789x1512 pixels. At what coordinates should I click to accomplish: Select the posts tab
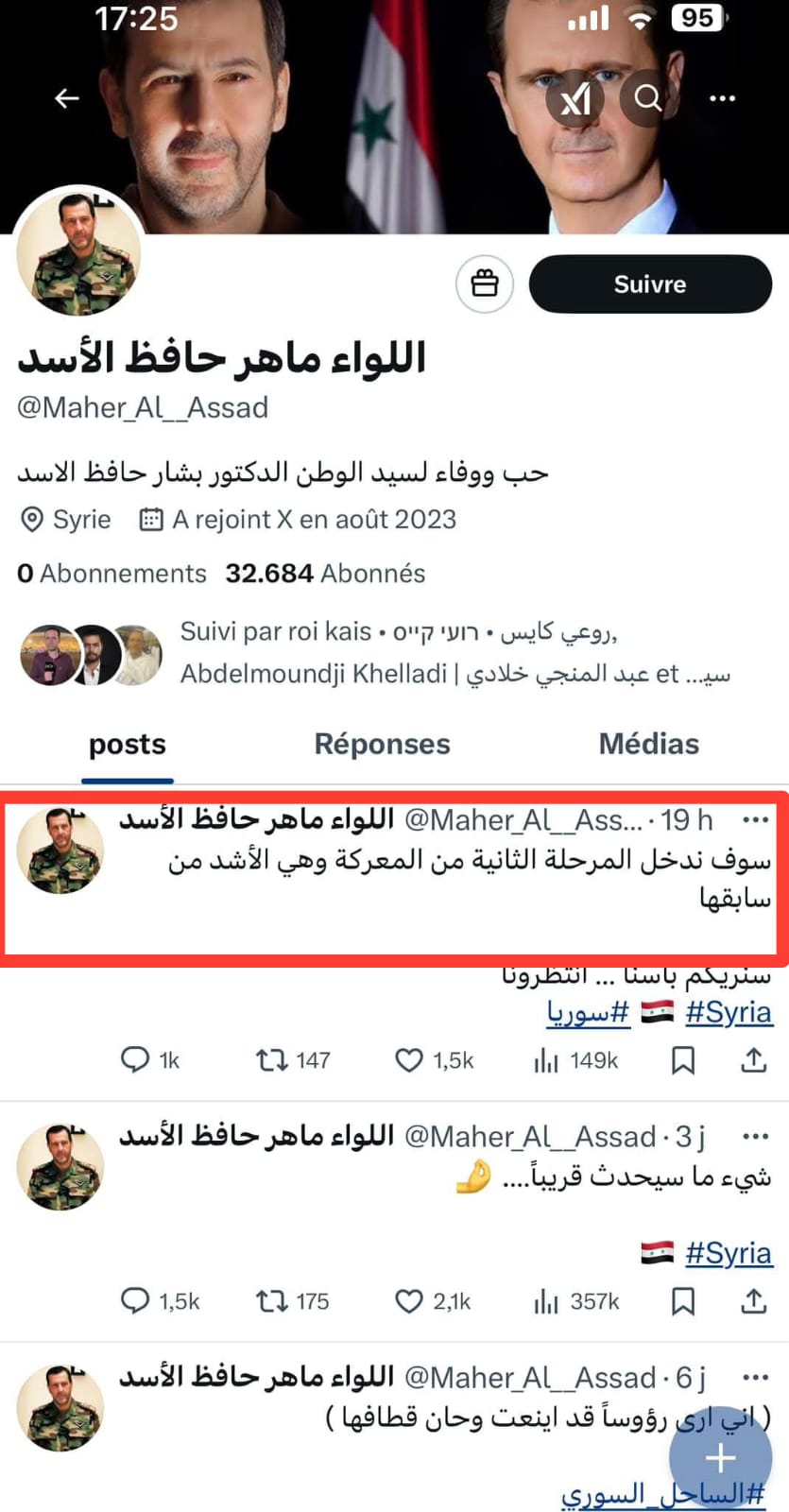[128, 745]
